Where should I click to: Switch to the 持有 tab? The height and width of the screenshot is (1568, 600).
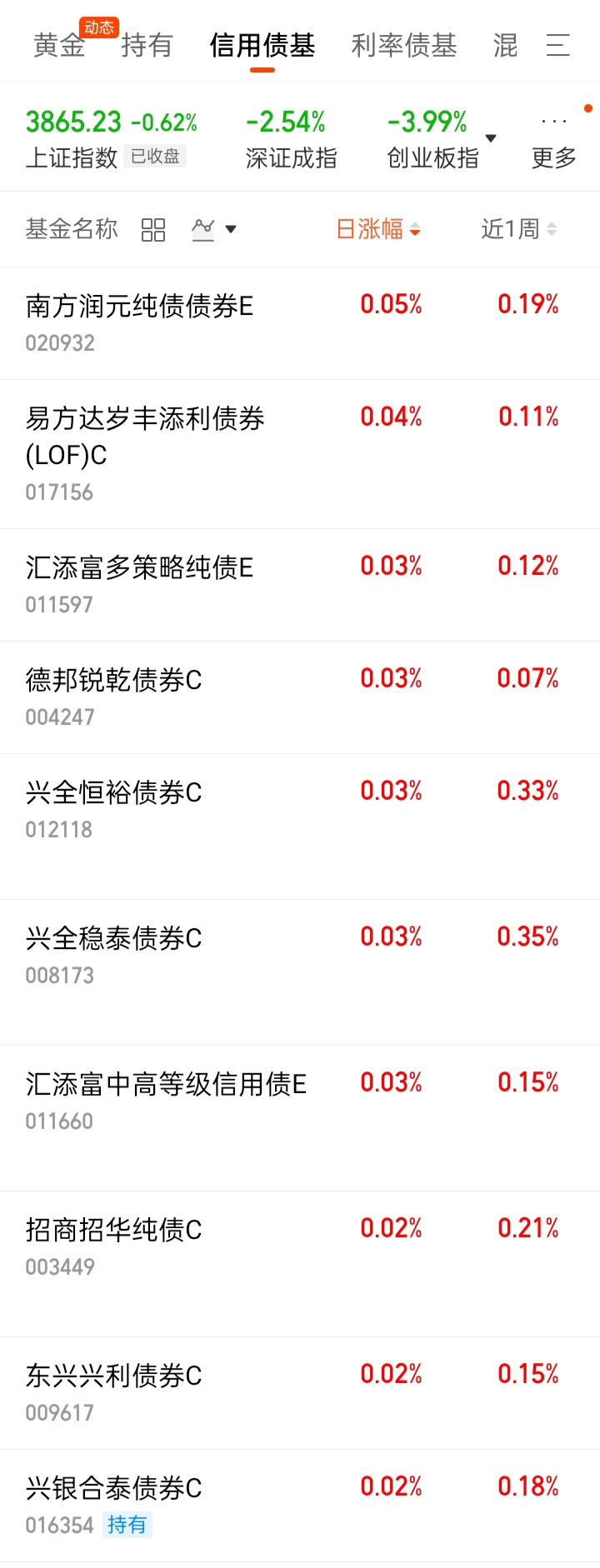click(x=147, y=46)
